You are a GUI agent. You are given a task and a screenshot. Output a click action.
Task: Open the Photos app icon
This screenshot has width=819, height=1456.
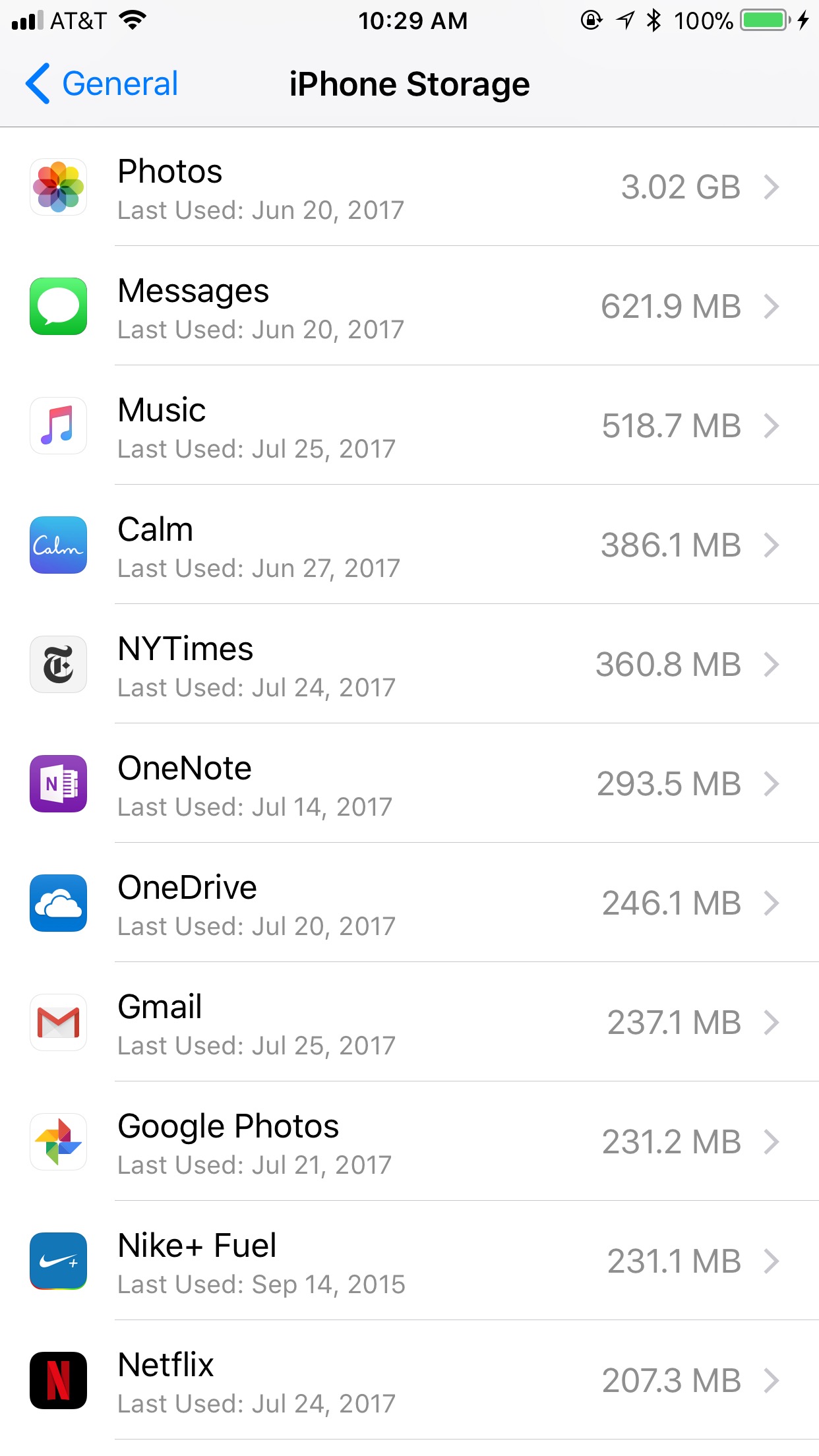[58, 187]
